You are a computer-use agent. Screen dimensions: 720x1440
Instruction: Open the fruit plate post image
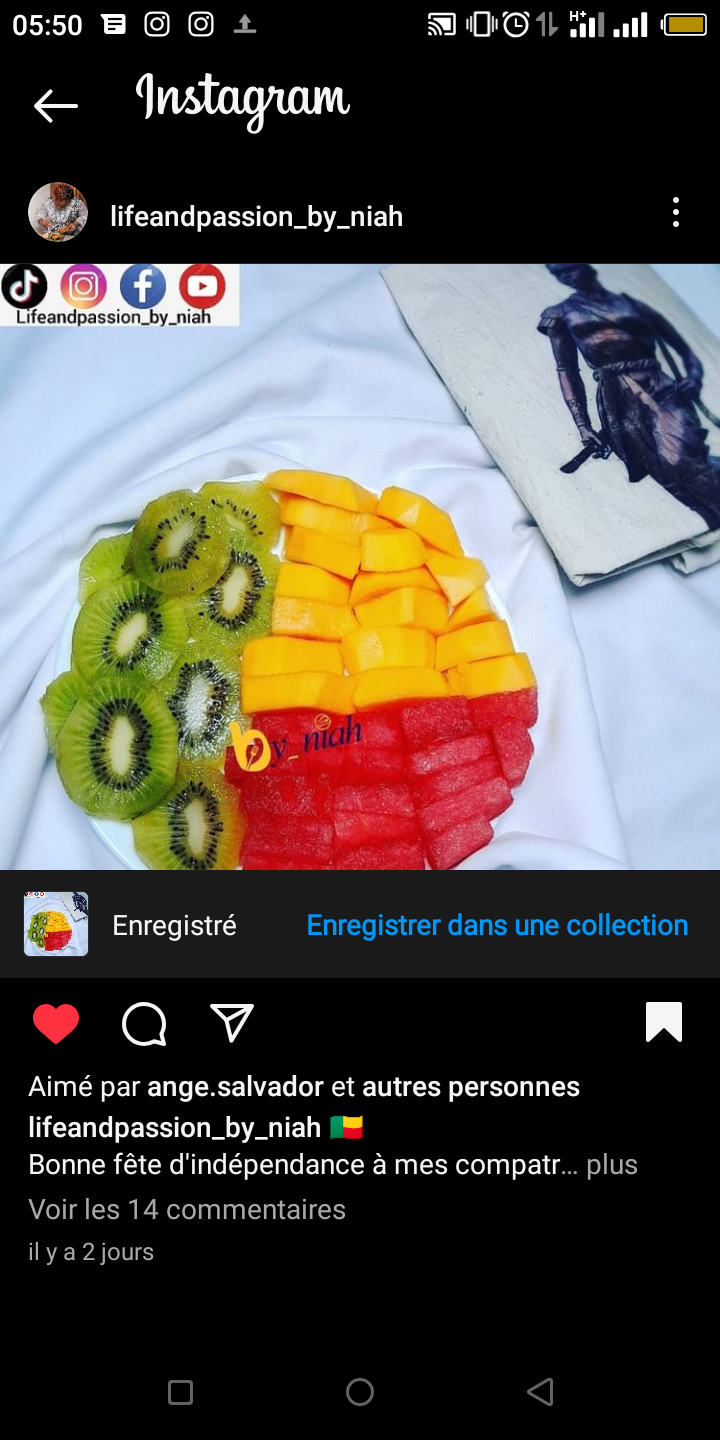360,567
